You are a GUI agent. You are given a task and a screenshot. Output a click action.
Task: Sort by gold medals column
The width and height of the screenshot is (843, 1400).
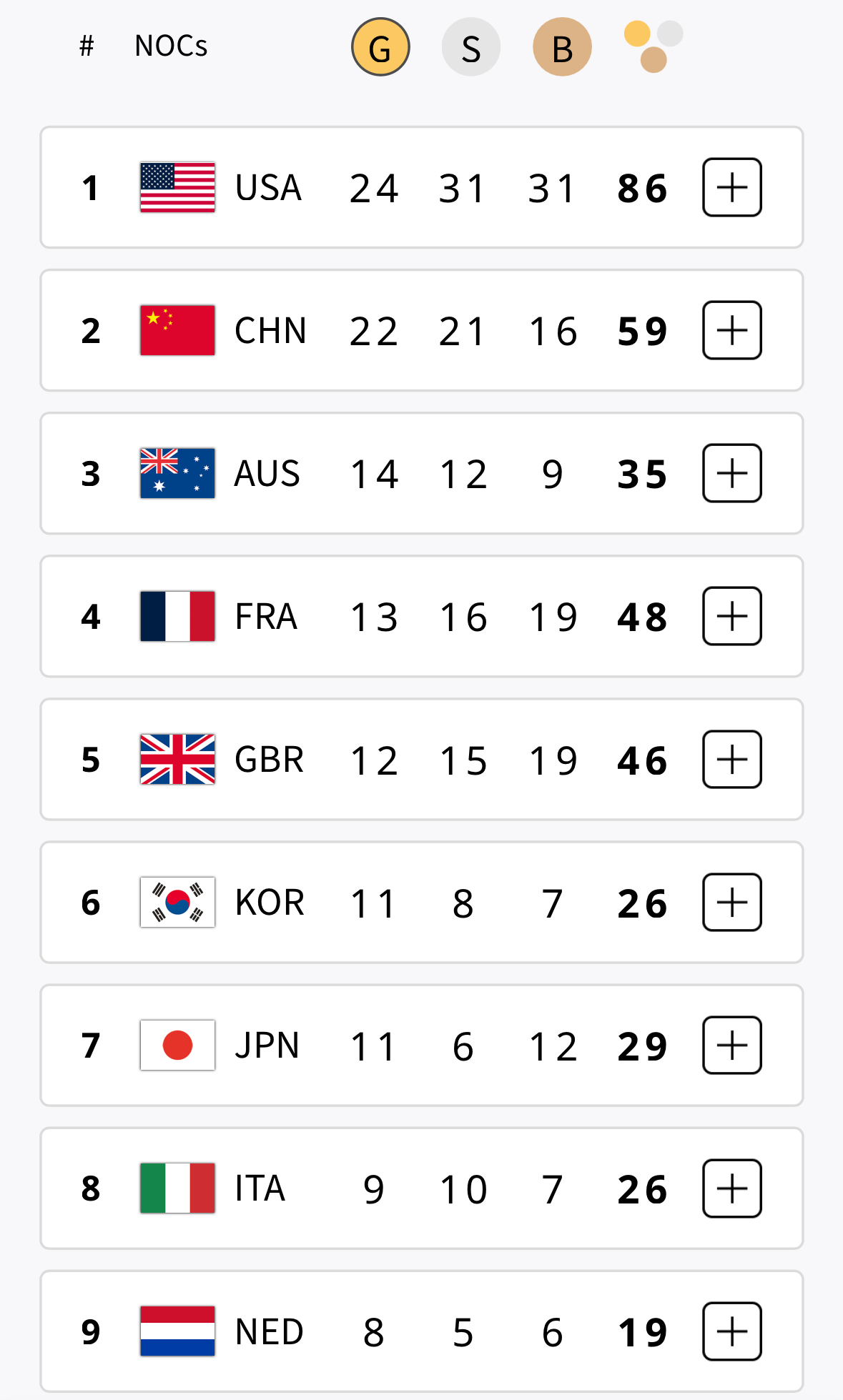pyautogui.click(x=380, y=47)
